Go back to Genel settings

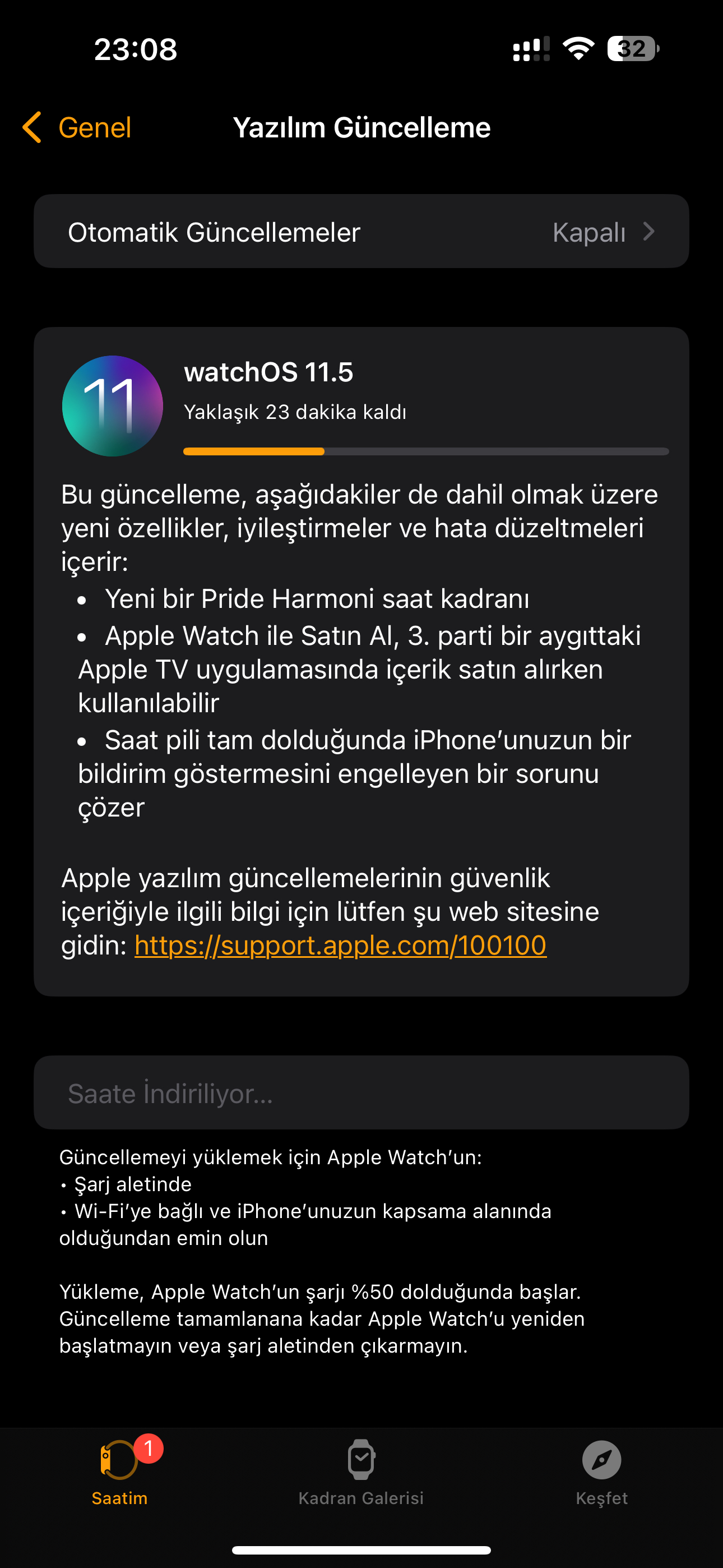pos(77,127)
